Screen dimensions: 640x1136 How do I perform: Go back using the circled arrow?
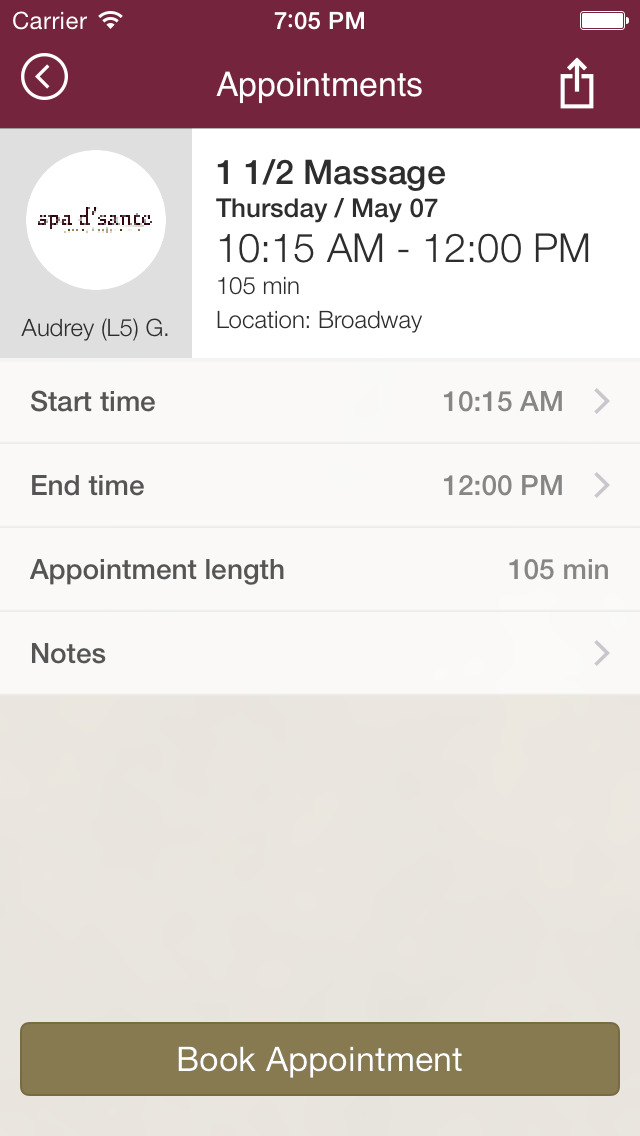click(x=44, y=76)
